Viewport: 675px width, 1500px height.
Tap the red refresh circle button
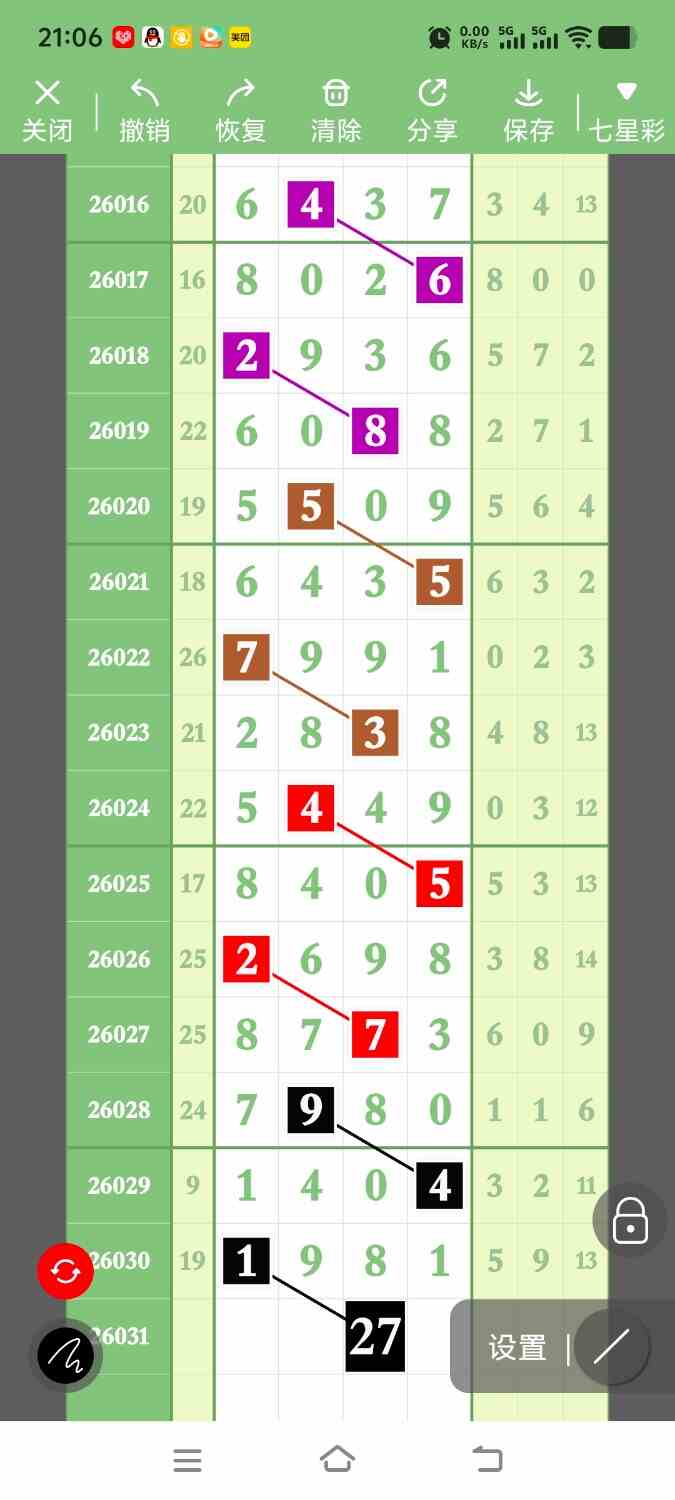coord(65,1271)
